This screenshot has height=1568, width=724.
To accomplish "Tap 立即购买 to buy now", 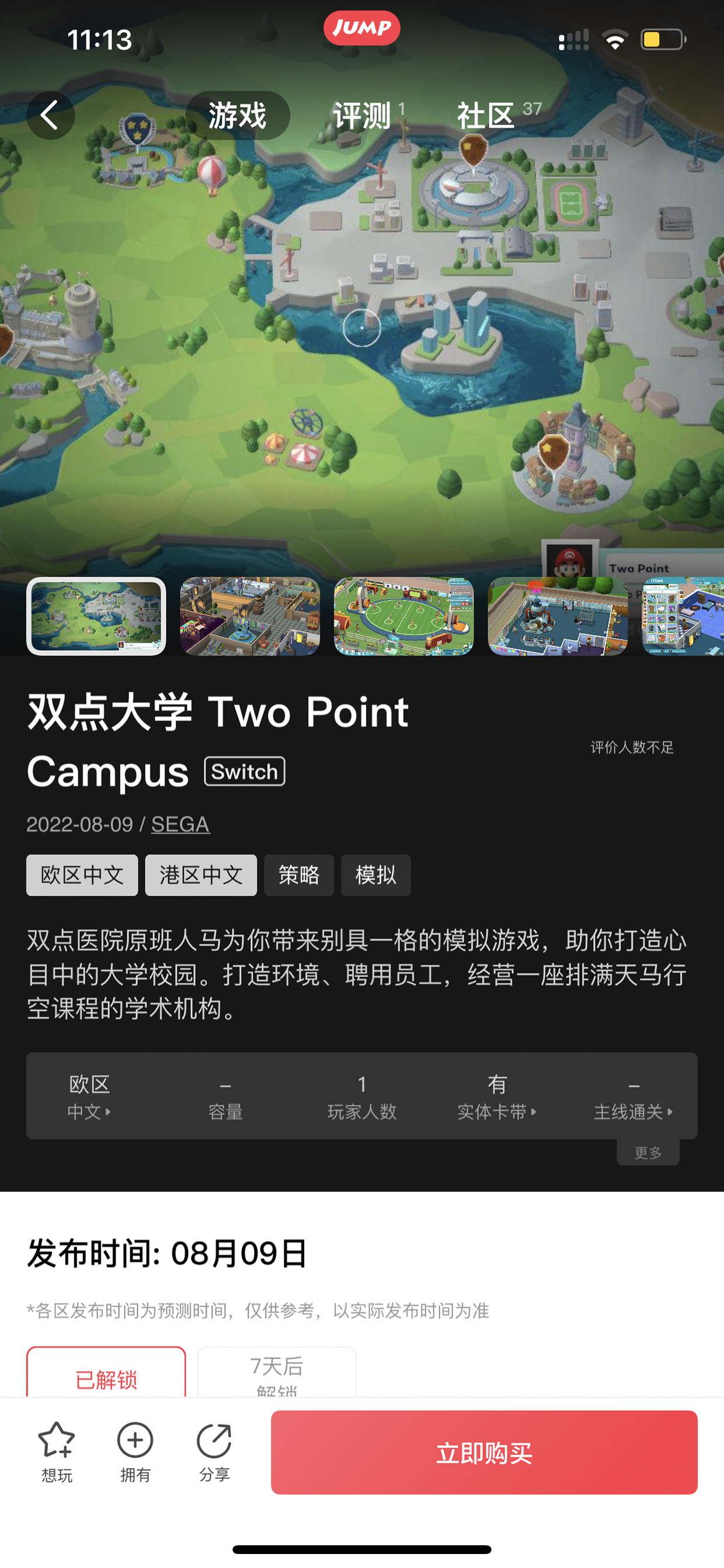I will point(483,1452).
